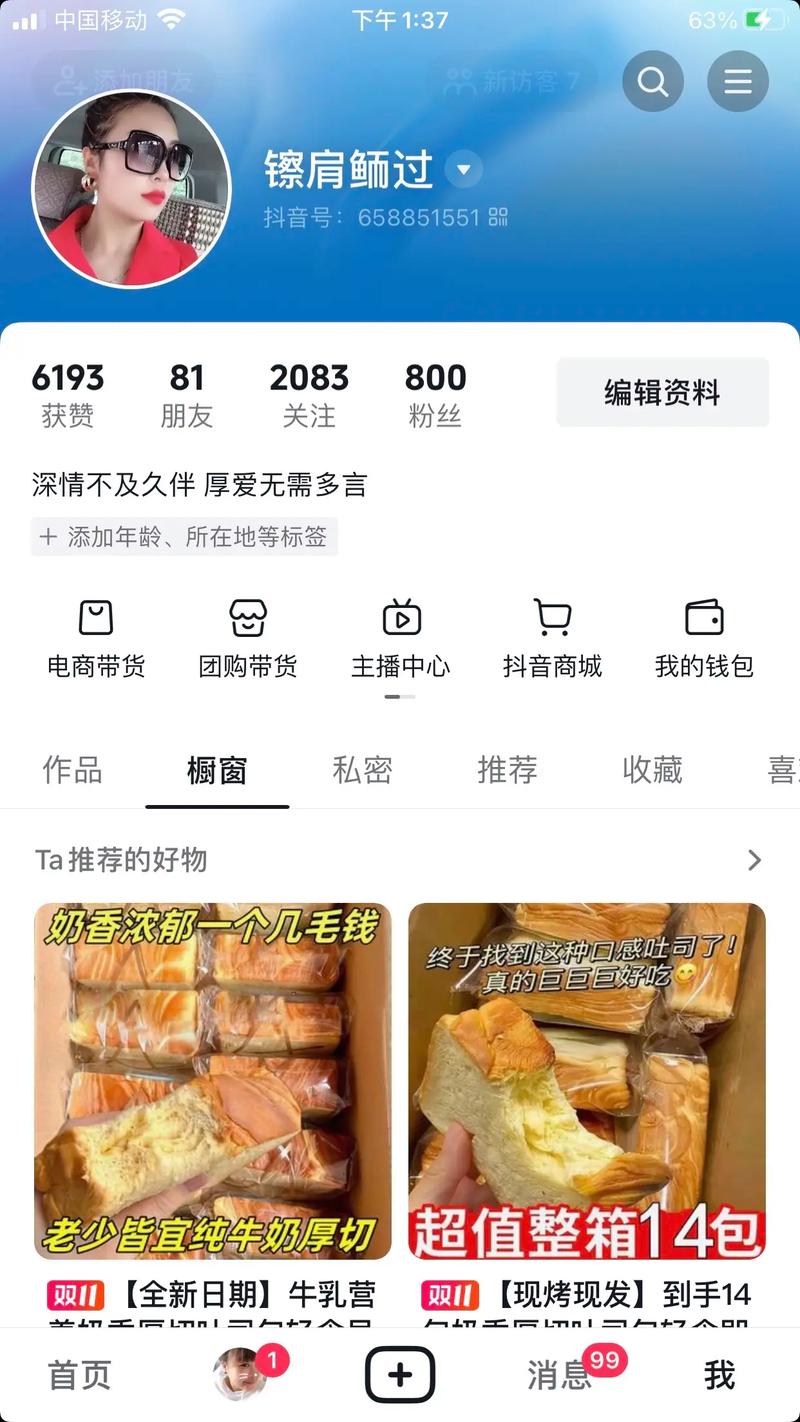The width and height of the screenshot is (800, 1422).
Task: Switch to the 私密 tab
Action: (x=363, y=770)
